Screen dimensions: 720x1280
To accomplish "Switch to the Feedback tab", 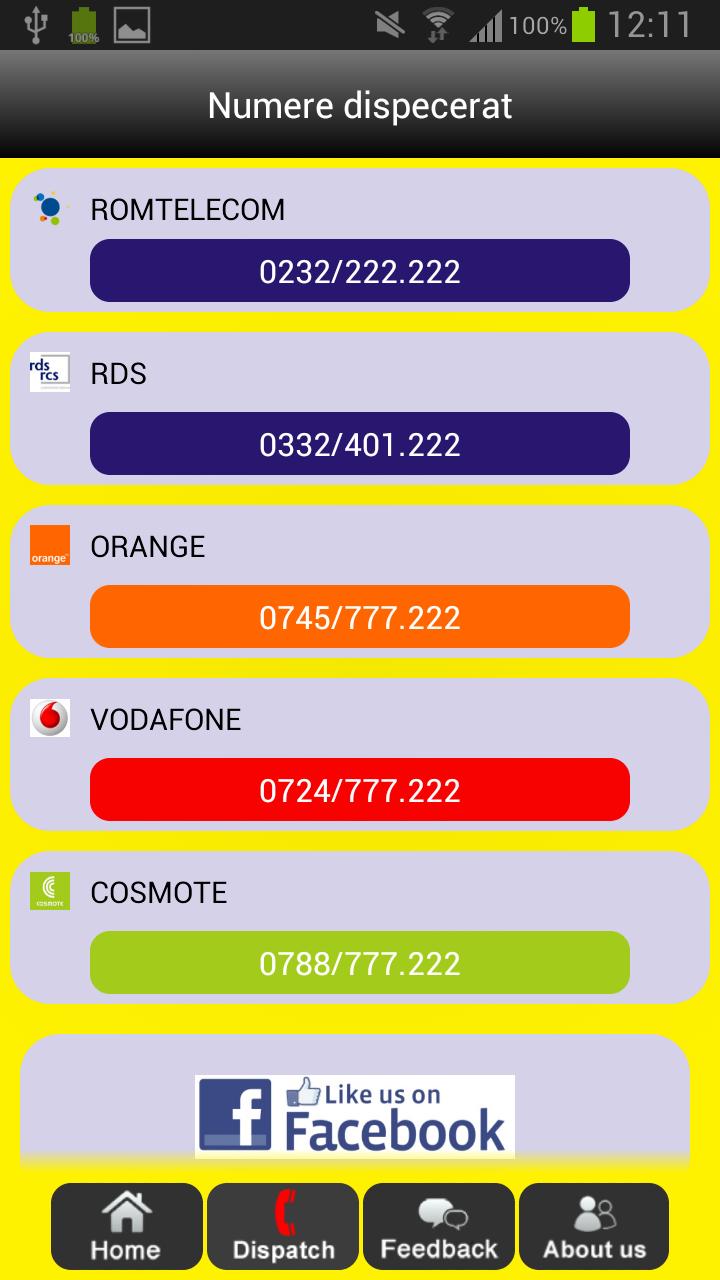I will 439,1227.
